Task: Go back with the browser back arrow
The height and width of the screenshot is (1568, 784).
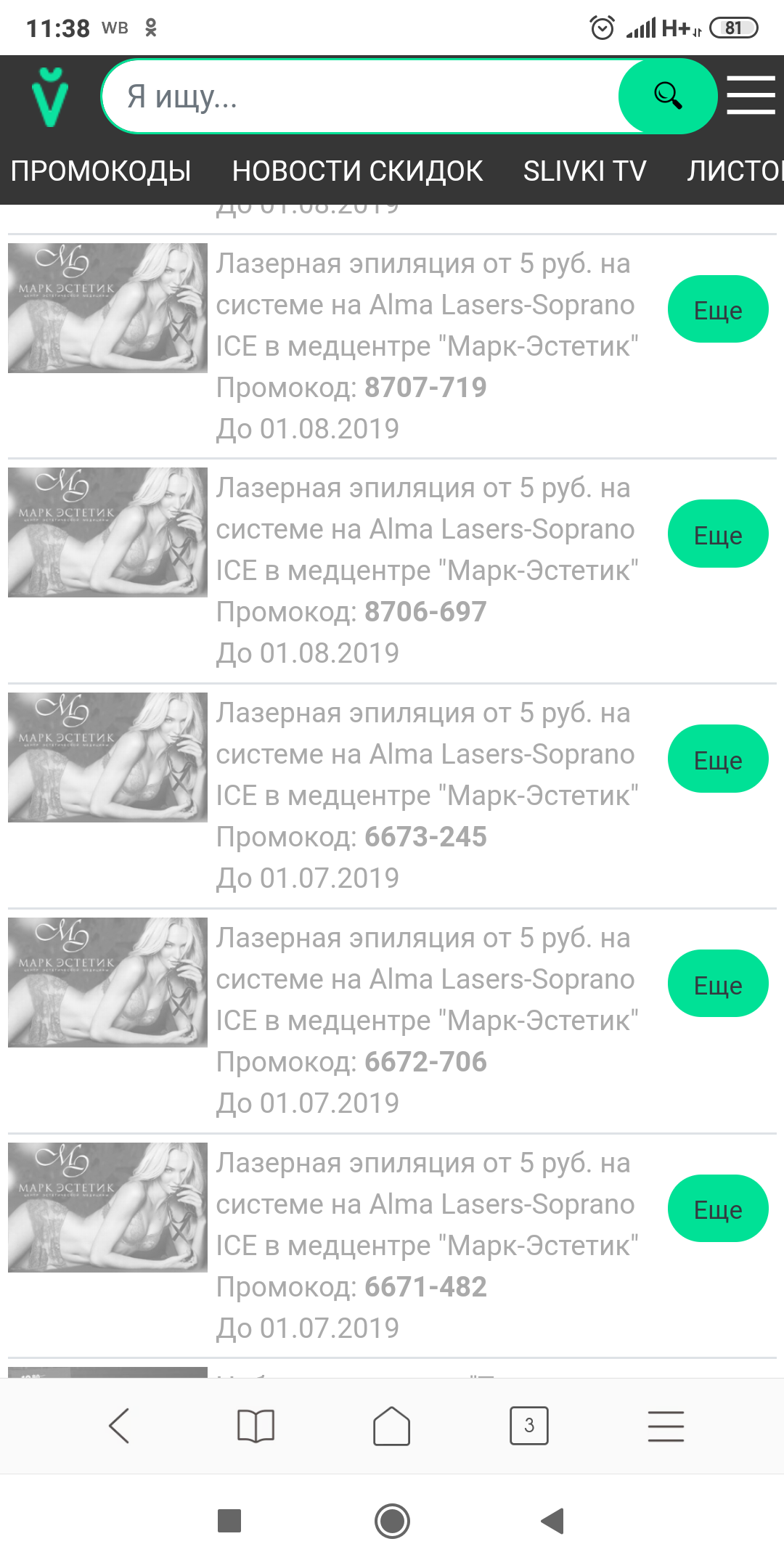Action: tap(119, 1426)
